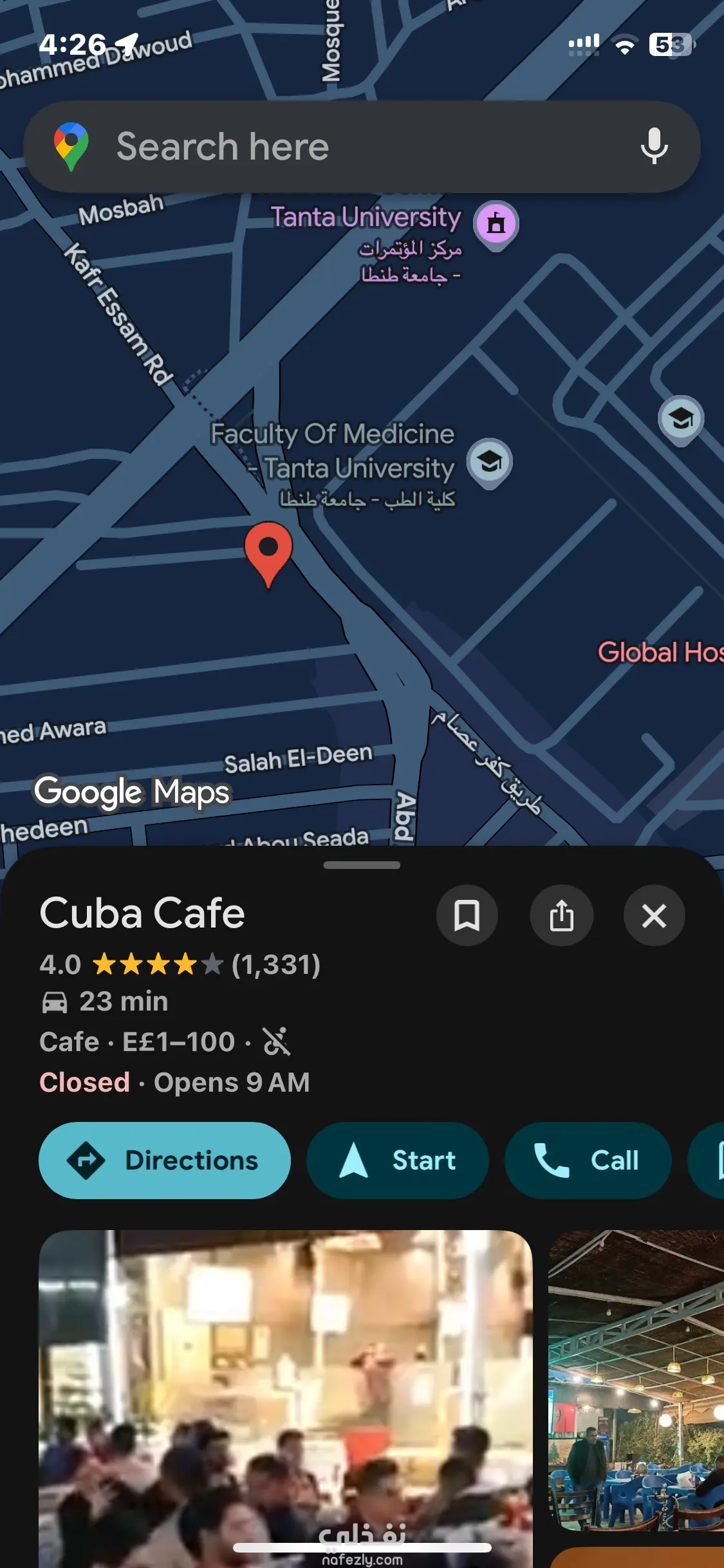Start voice search with the microphone
Screen dimensions: 724x1568
[x=653, y=147]
